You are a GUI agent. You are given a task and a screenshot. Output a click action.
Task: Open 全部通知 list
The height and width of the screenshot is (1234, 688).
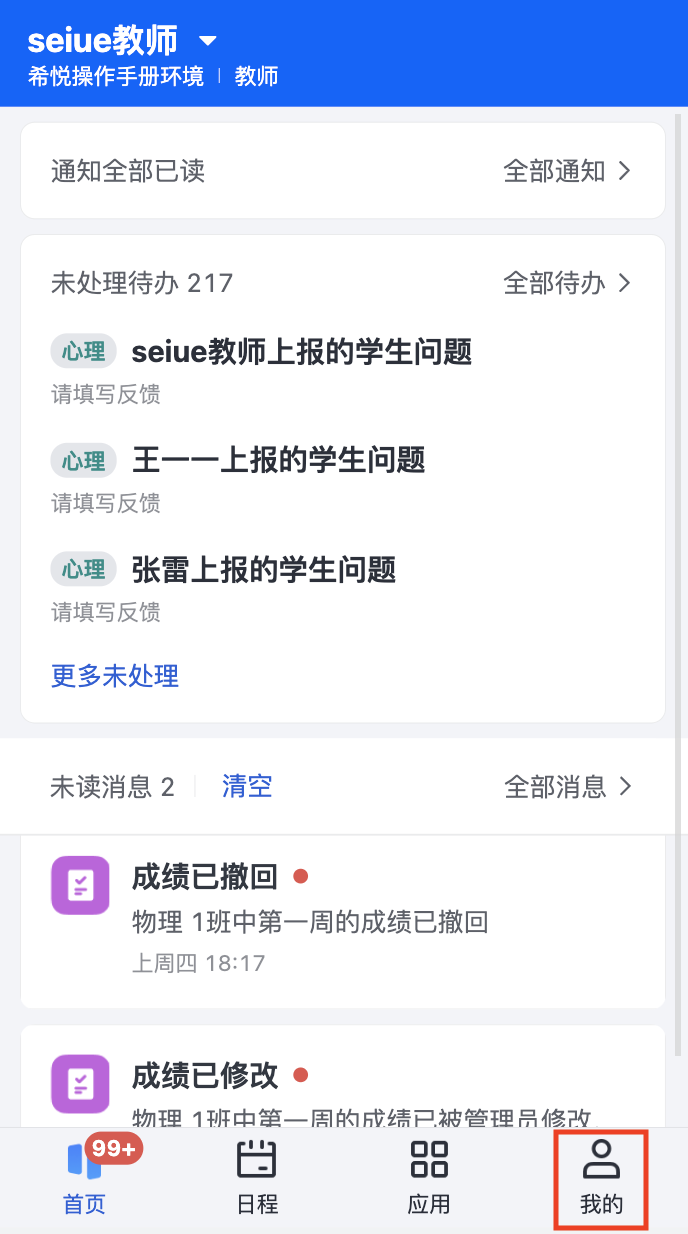click(567, 171)
